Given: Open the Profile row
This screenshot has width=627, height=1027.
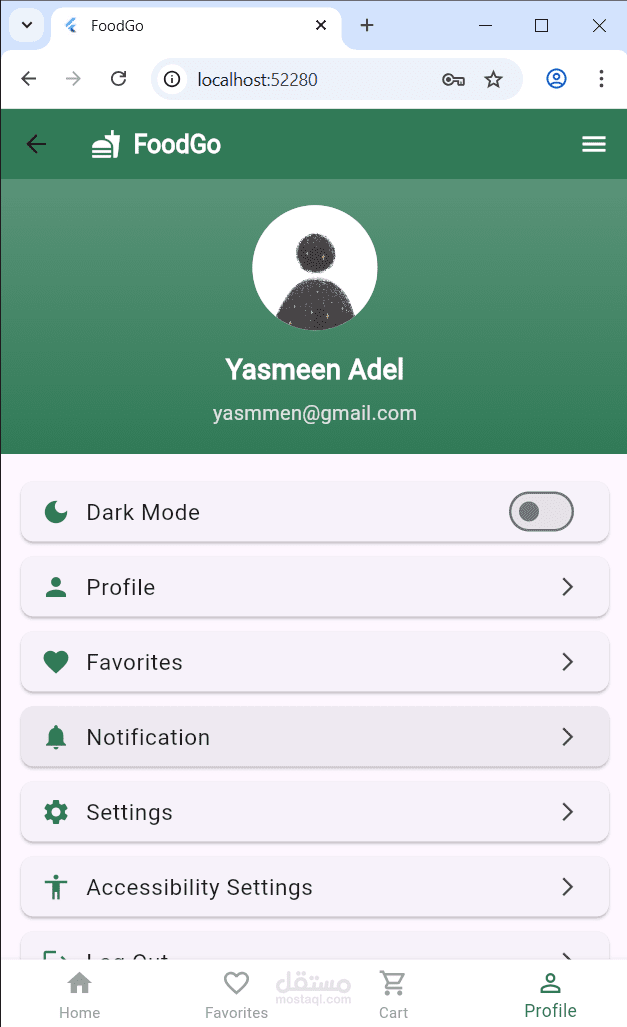Looking at the screenshot, I should [314, 587].
